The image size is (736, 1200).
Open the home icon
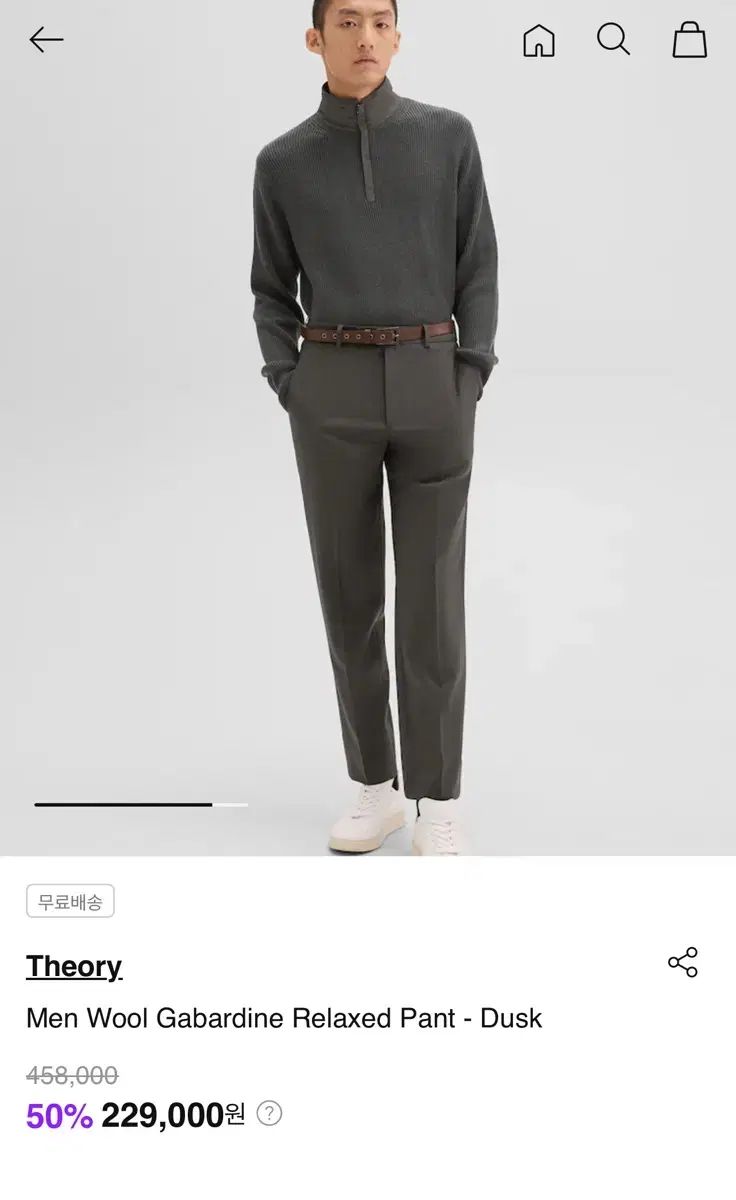pyautogui.click(x=539, y=41)
